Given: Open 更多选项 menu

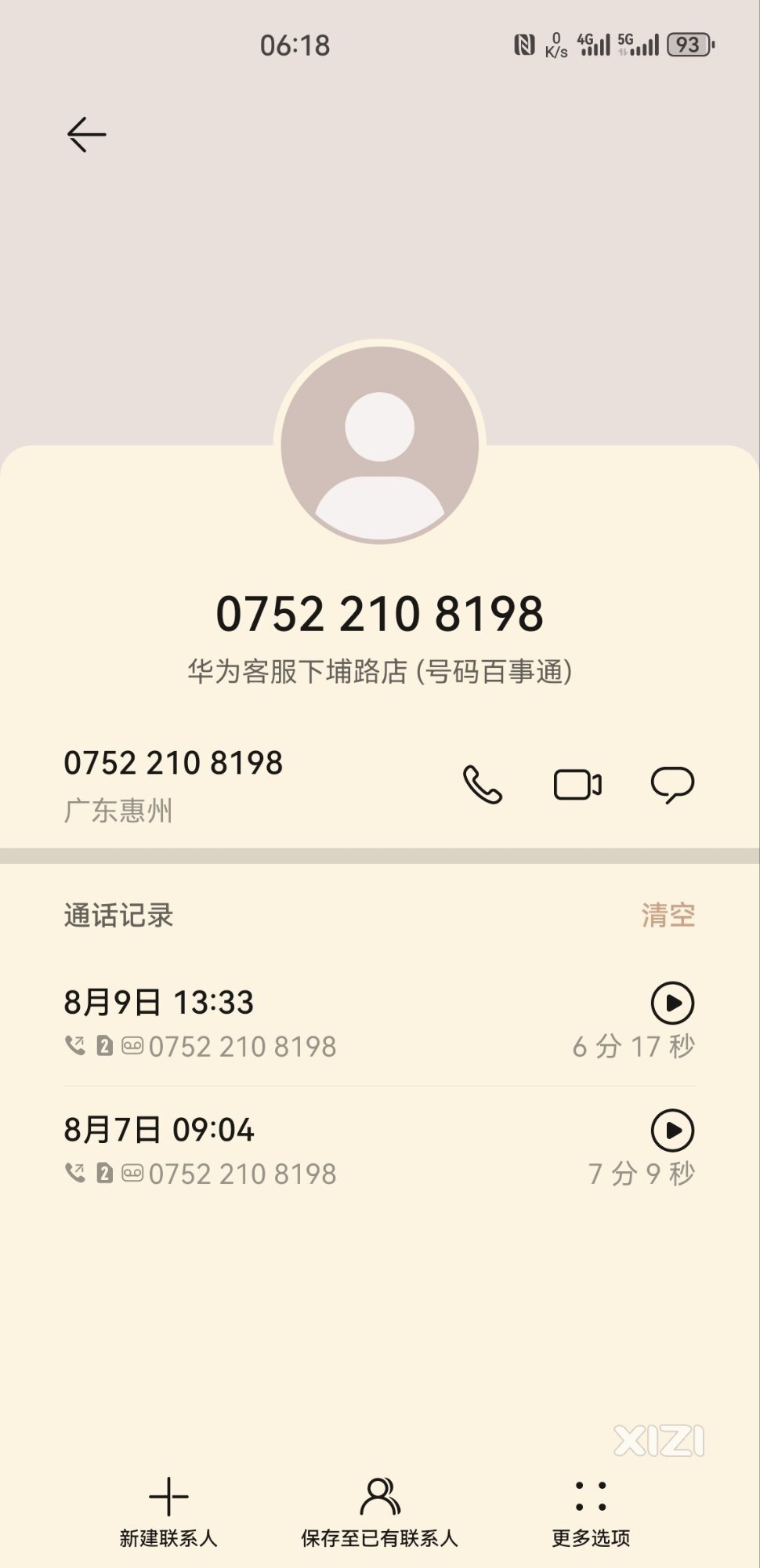Looking at the screenshot, I should click(591, 1512).
